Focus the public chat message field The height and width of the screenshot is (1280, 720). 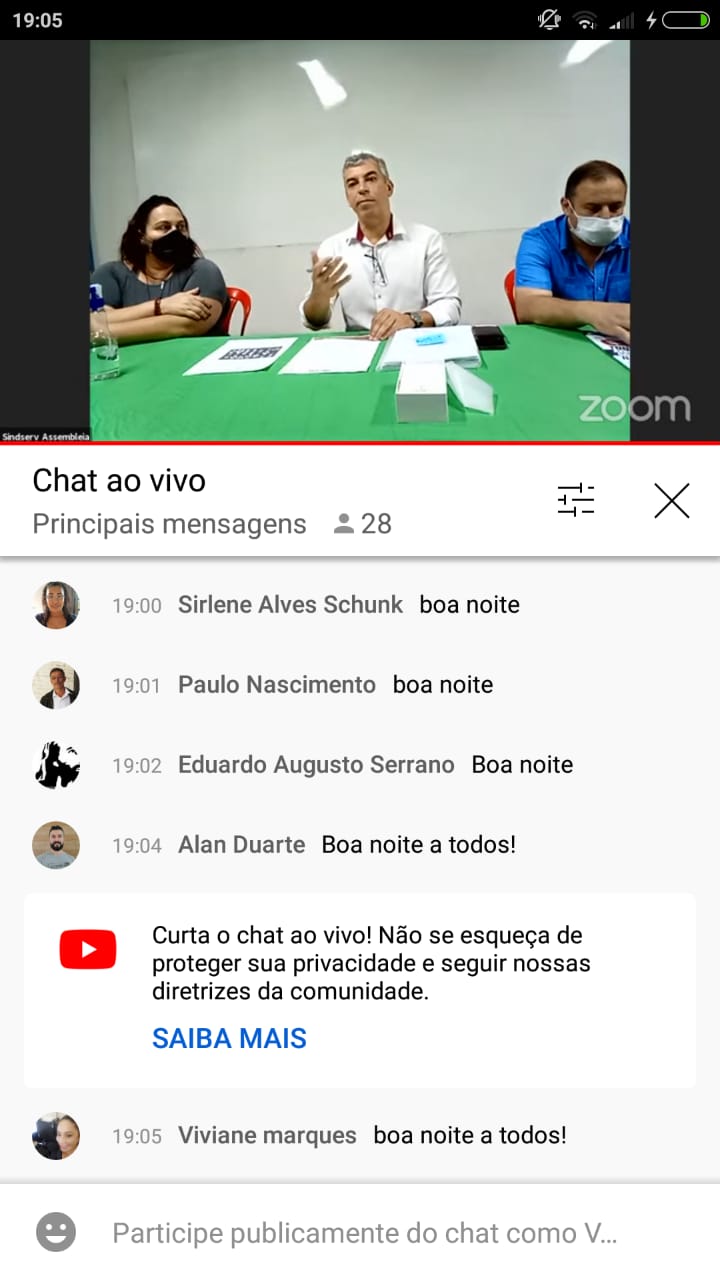364,1233
